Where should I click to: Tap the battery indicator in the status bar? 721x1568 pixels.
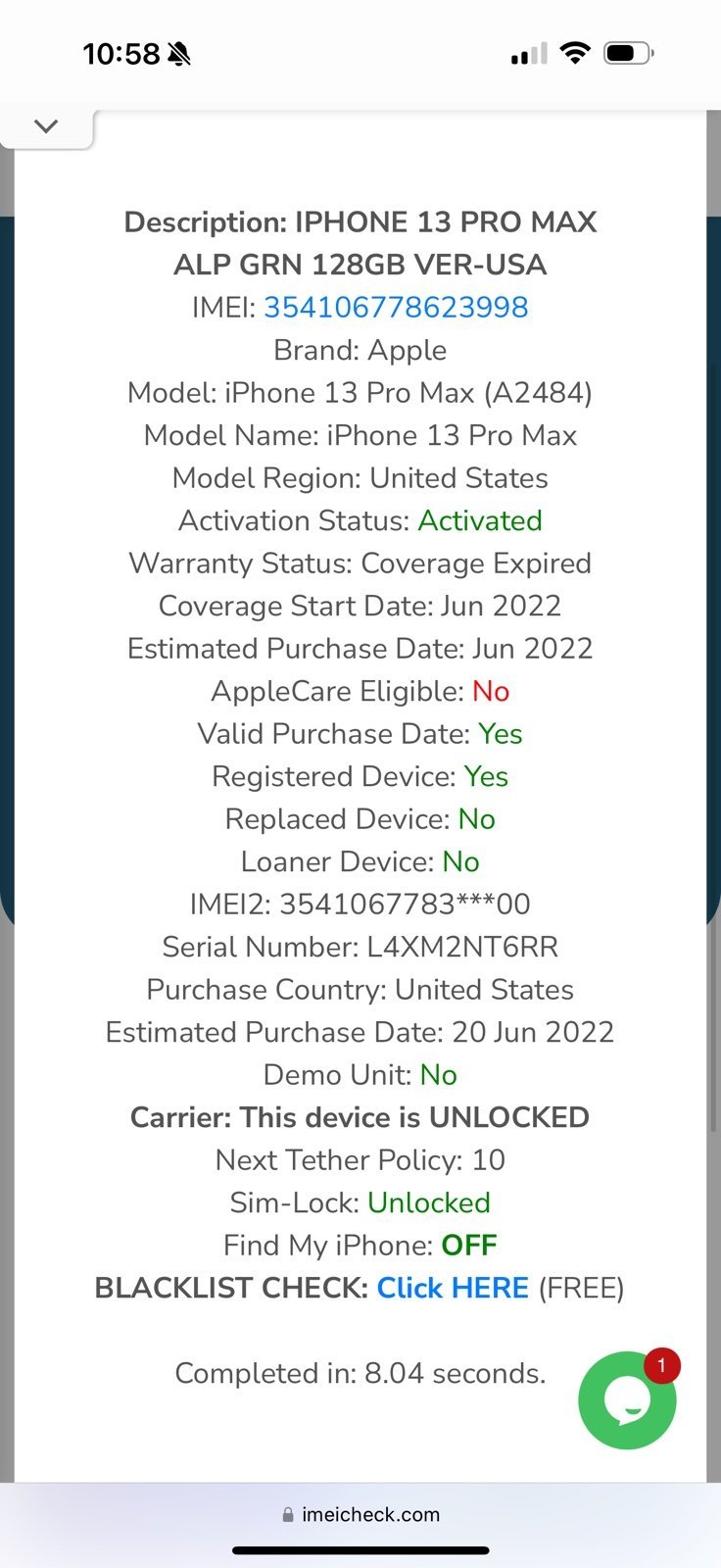[x=628, y=54]
